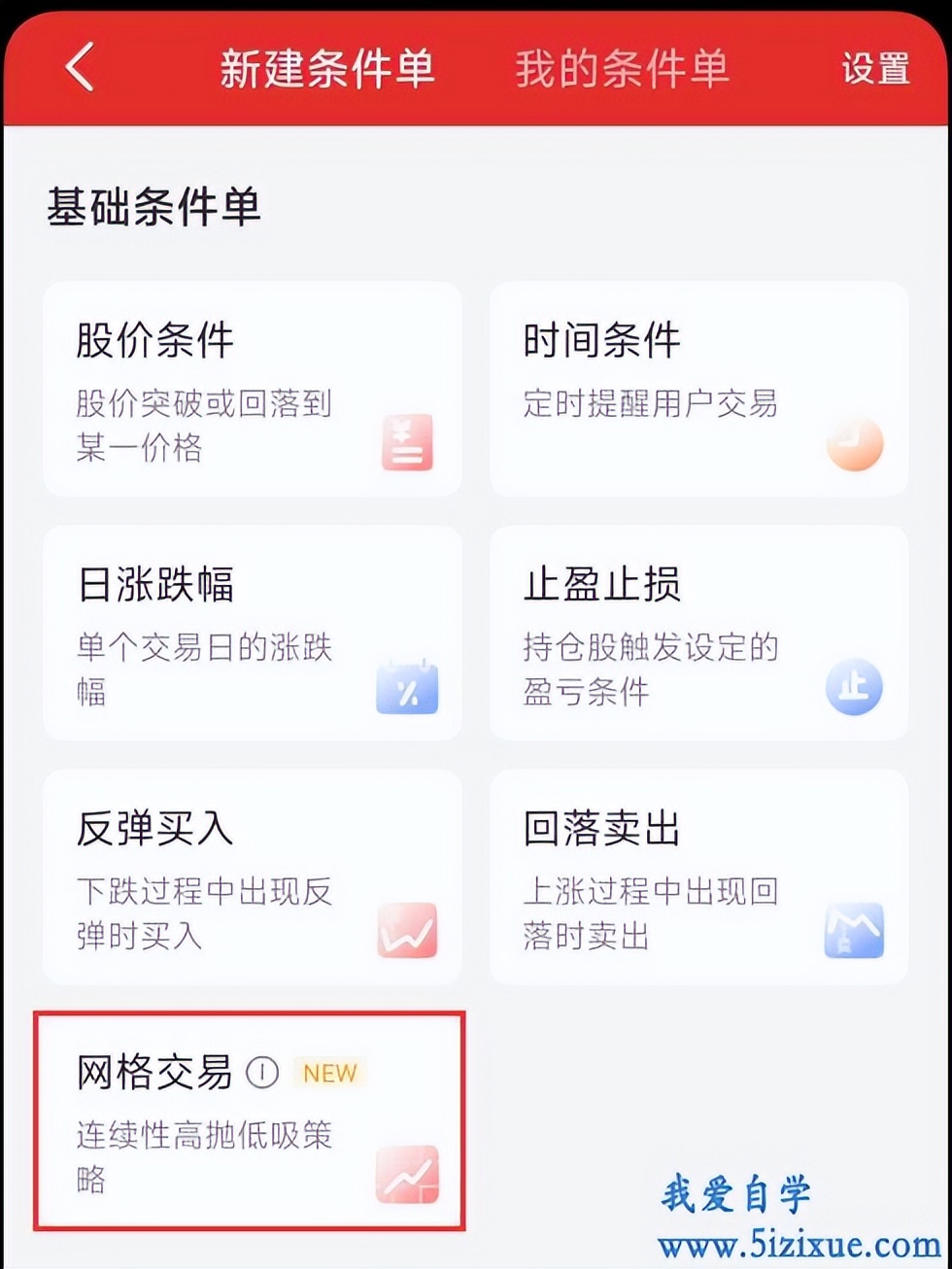
Task: Select the 新建条件单 tab
Action: click(x=326, y=69)
